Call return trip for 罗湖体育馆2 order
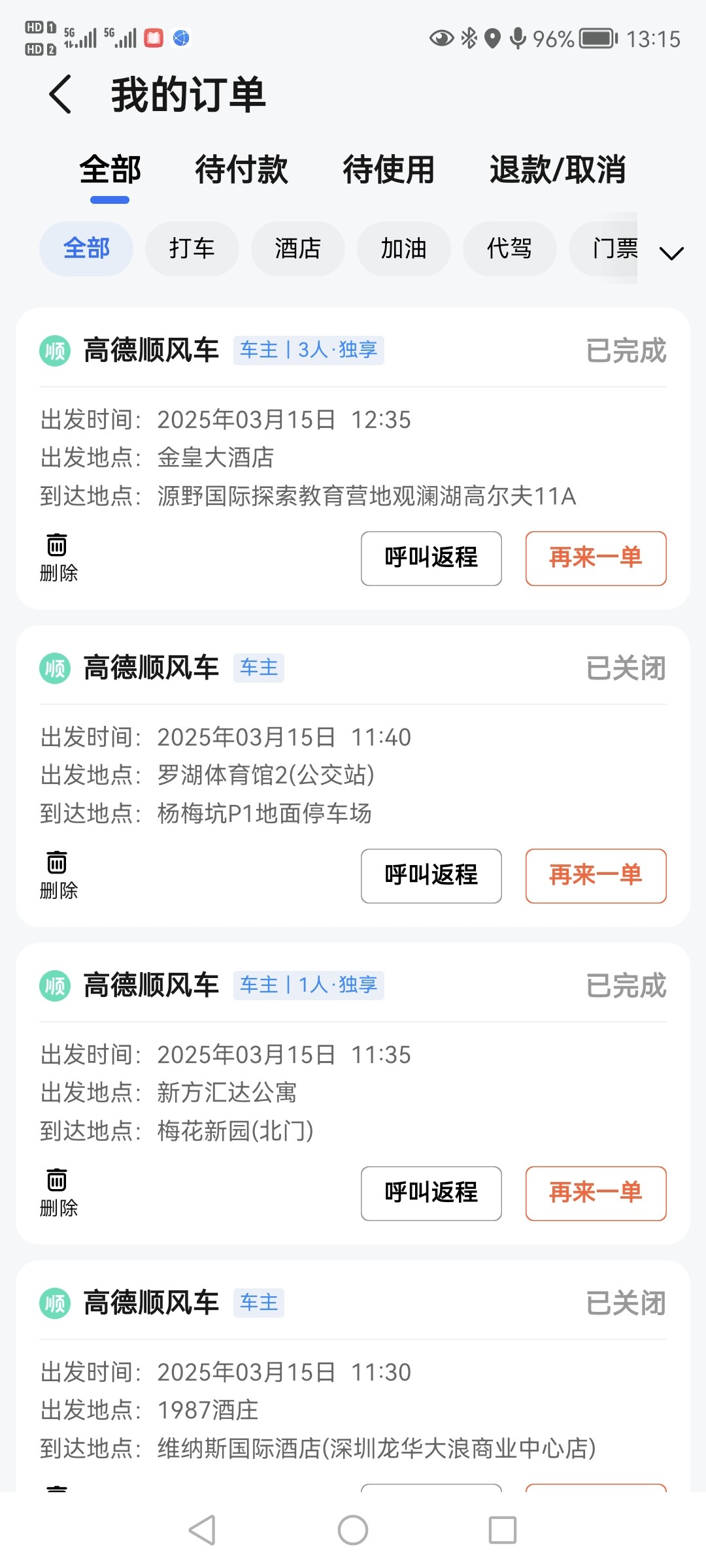The height and width of the screenshot is (1568, 706). tap(431, 876)
